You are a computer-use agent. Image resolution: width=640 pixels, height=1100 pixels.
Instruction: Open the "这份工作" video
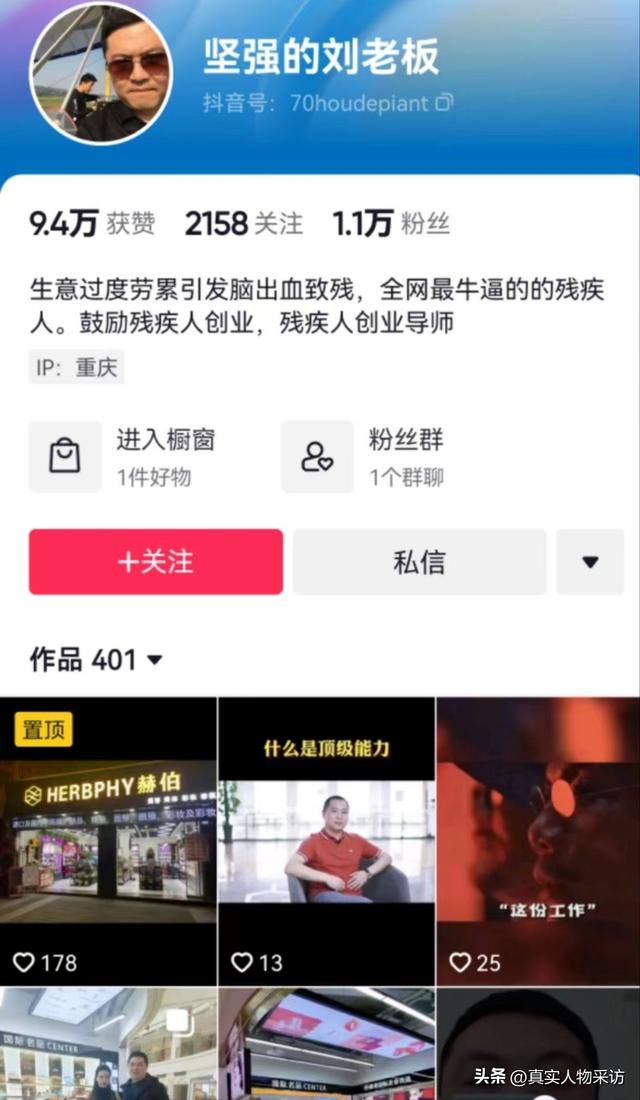point(538,840)
